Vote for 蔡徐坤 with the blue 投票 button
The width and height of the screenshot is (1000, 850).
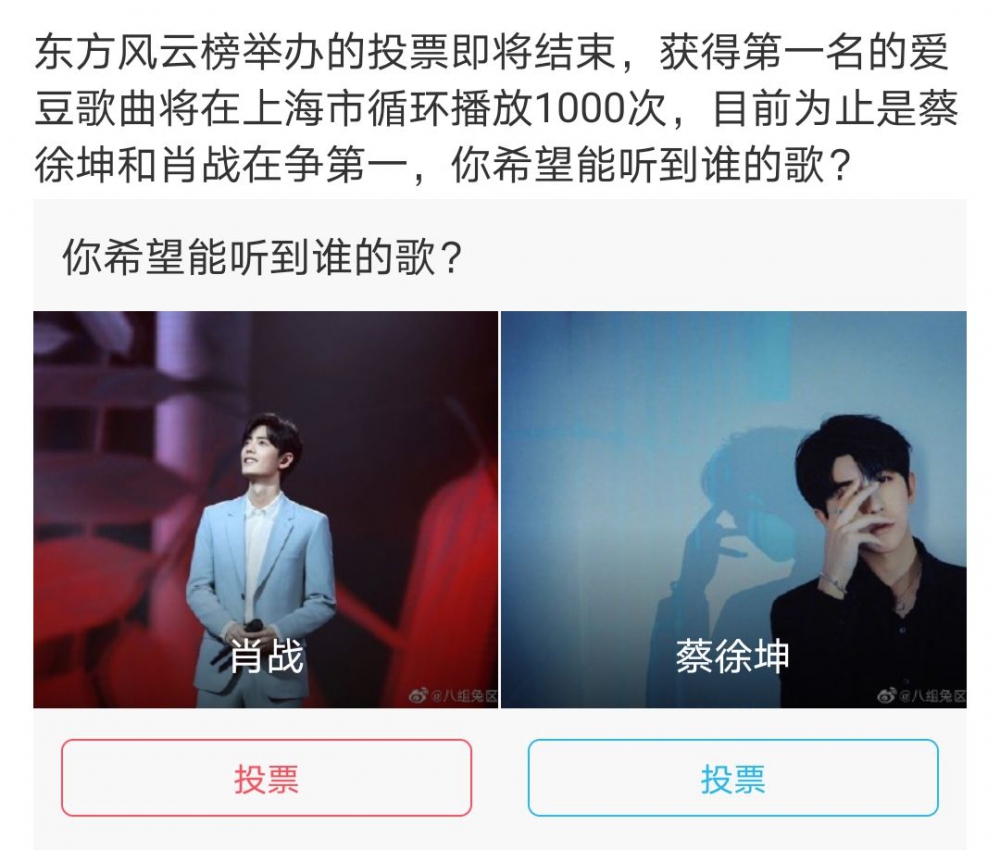click(733, 778)
